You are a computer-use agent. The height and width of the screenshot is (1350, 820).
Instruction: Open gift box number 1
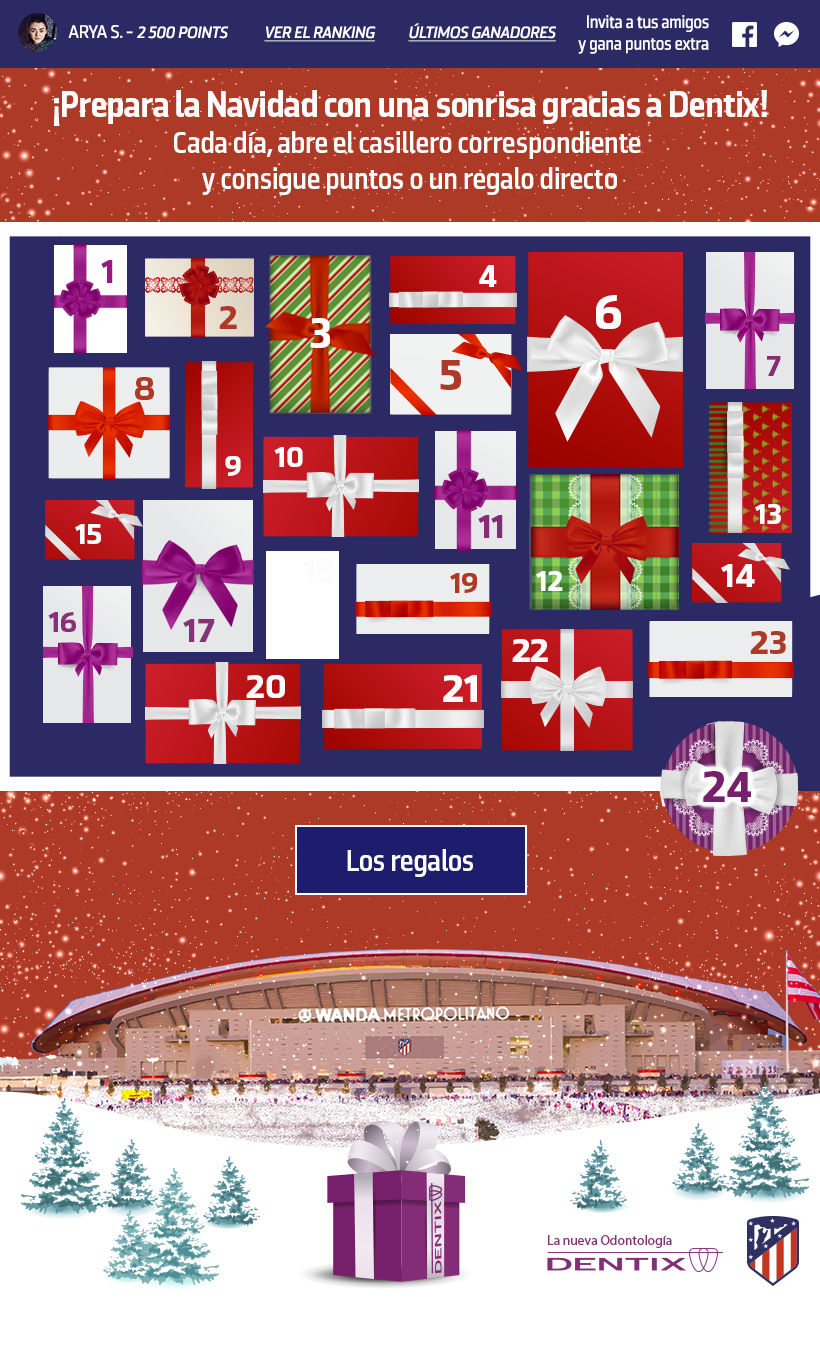pyautogui.click(x=90, y=298)
